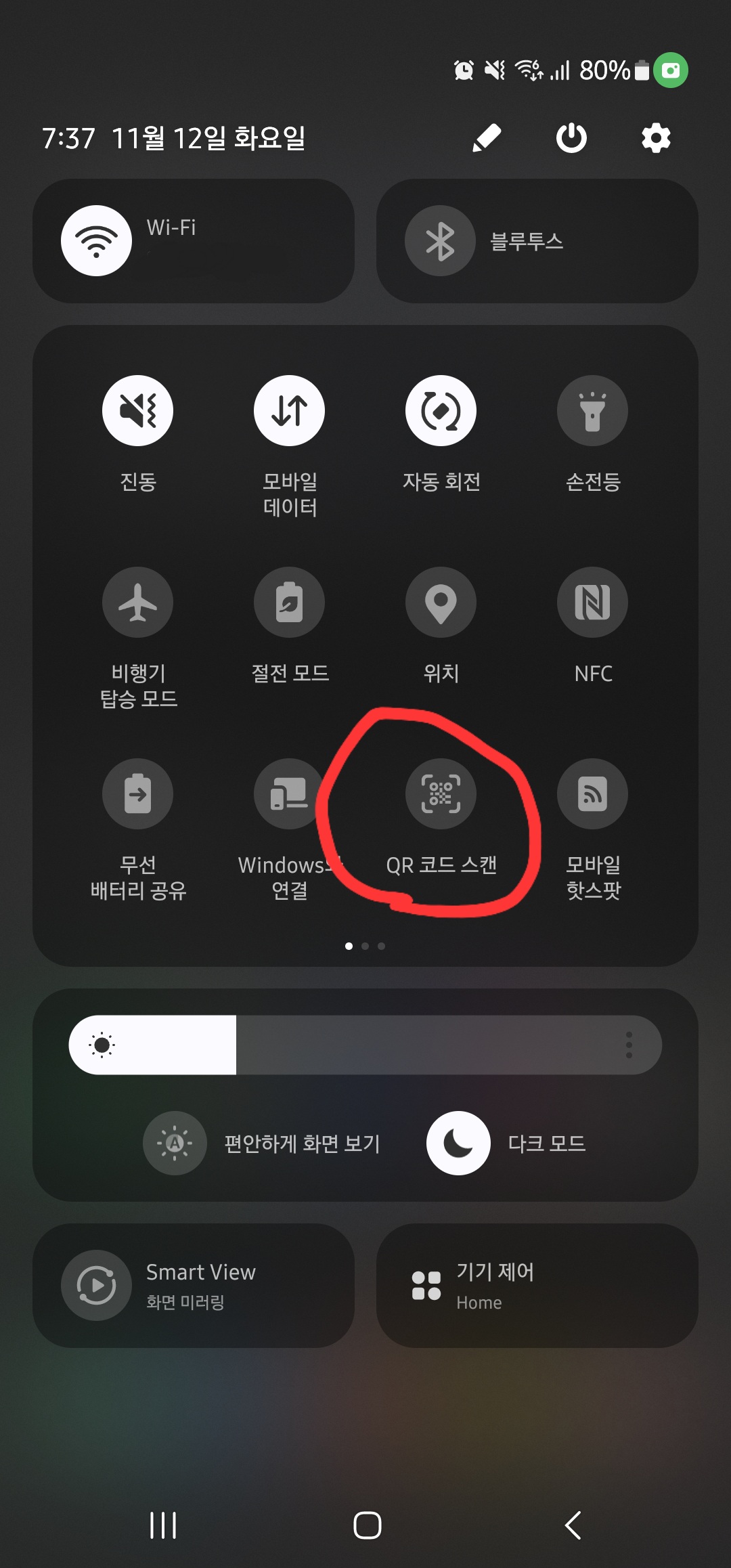Toggle the 손전등 flashlight

tap(593, 410)
